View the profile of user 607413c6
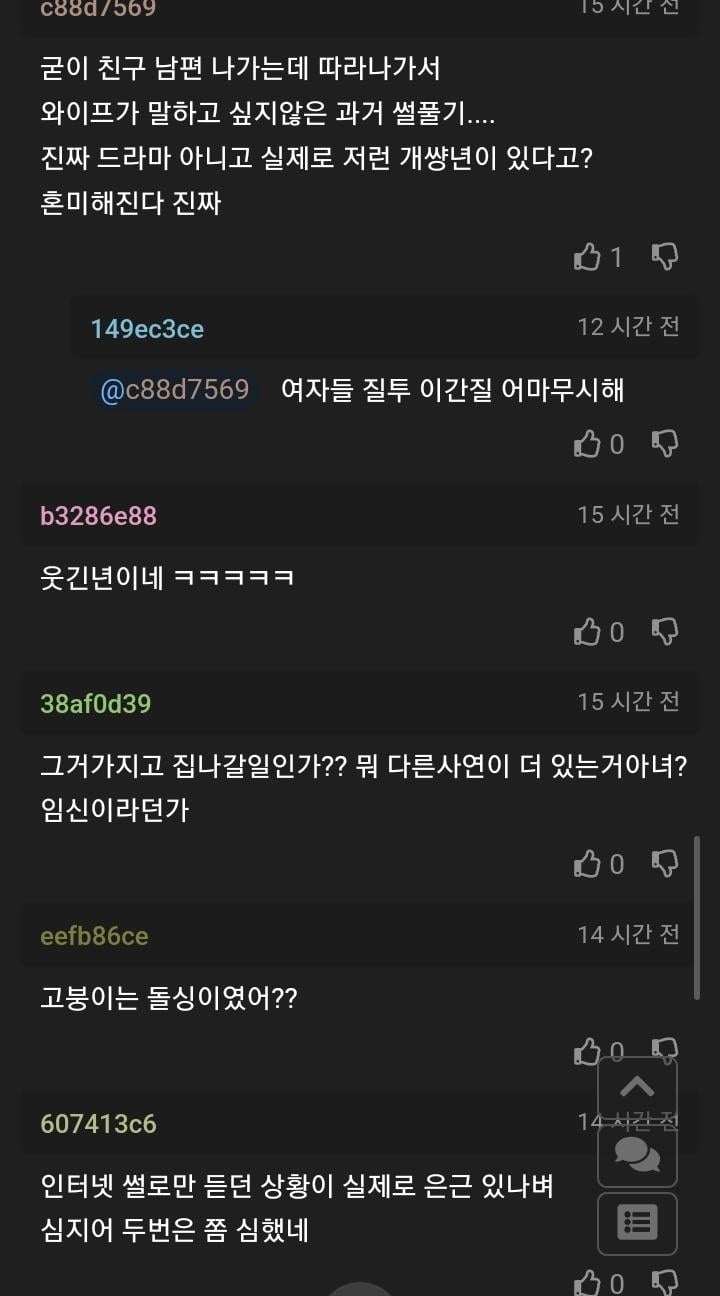Screen dimensions: 720x1296 pos(98,1123)
